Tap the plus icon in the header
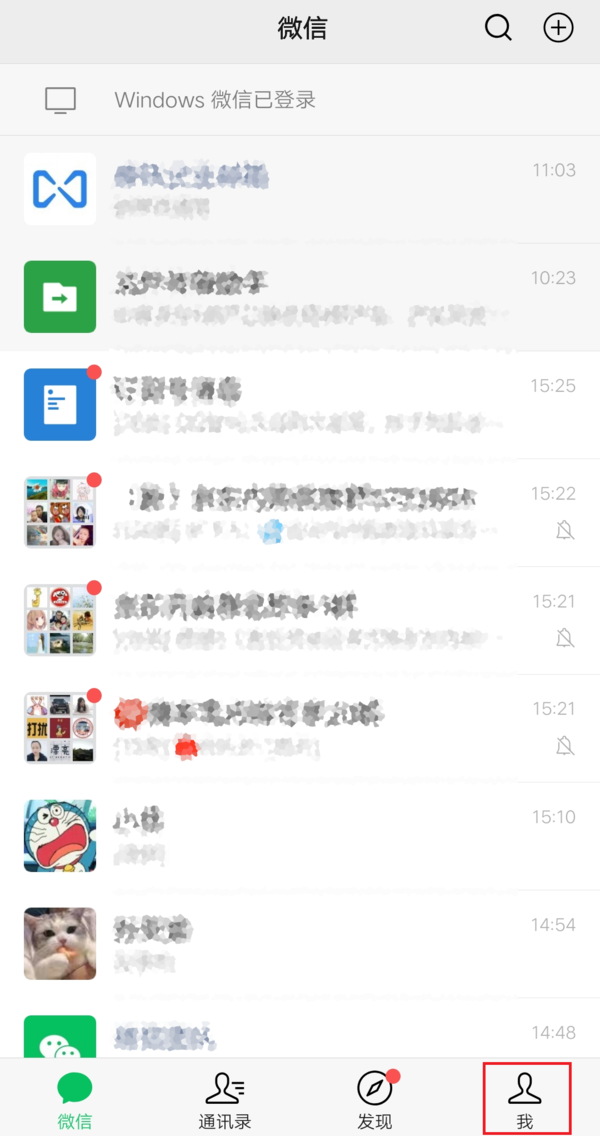This screenshot has width=600, height=1136. (558, 28)
